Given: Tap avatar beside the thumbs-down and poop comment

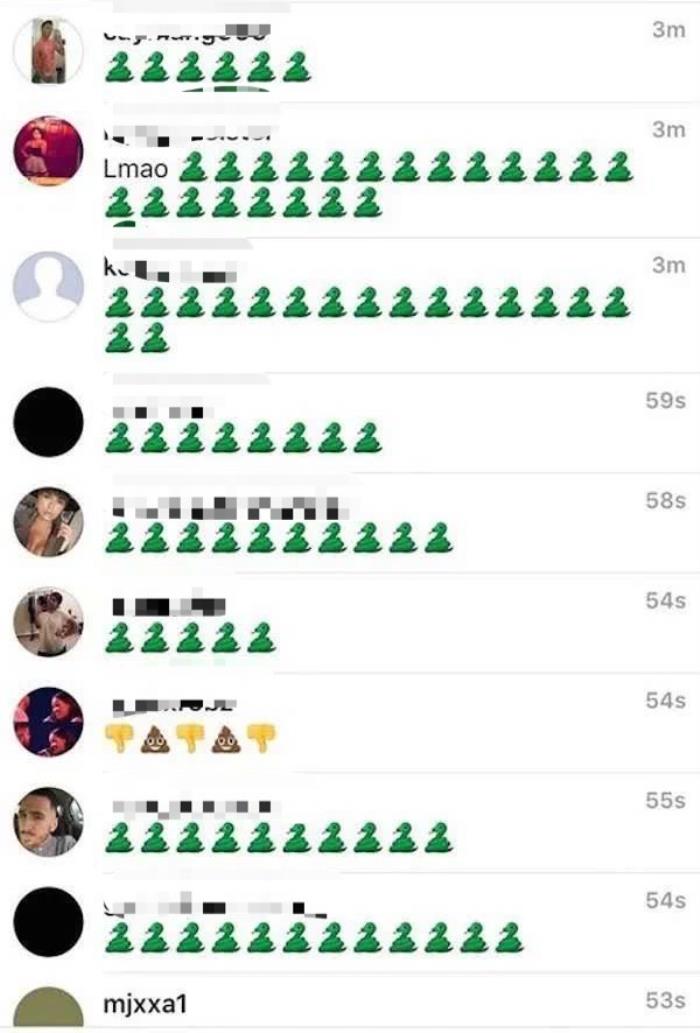Looking at the screenshot, I should 48,722.
